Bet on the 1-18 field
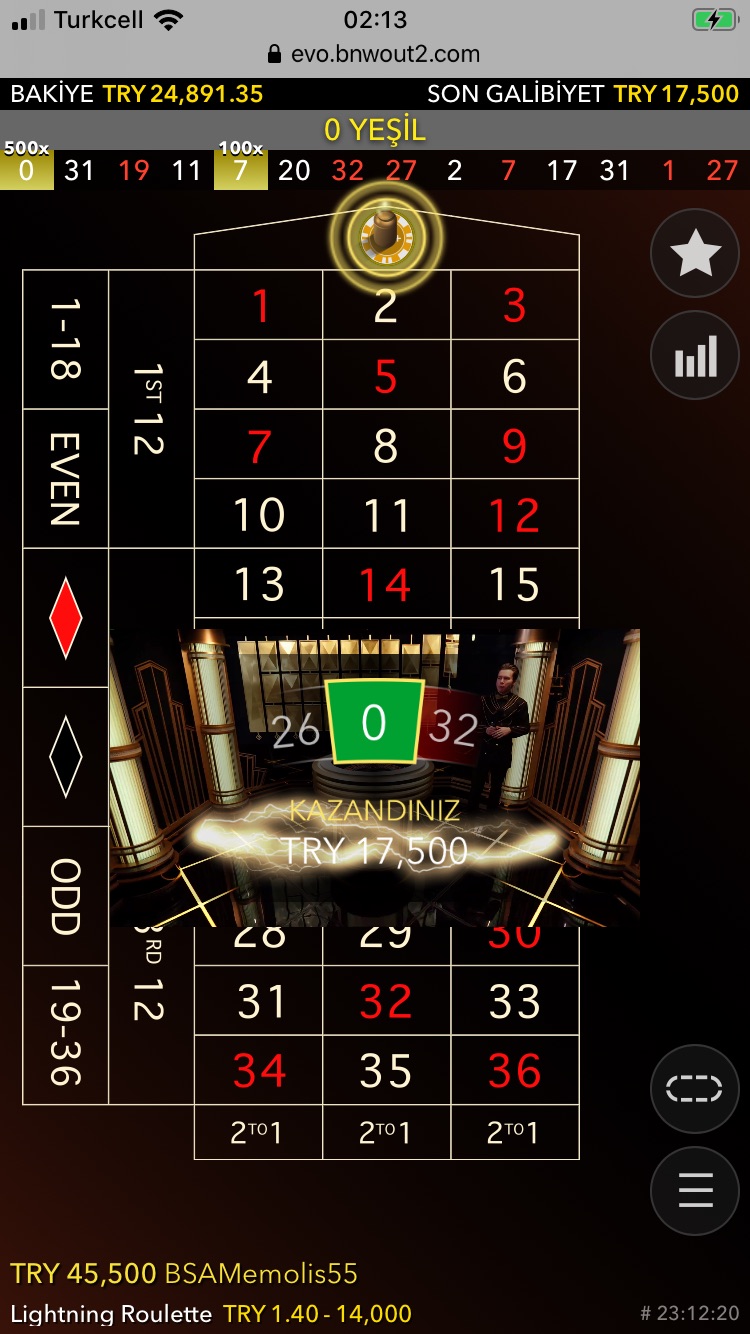 65,340
